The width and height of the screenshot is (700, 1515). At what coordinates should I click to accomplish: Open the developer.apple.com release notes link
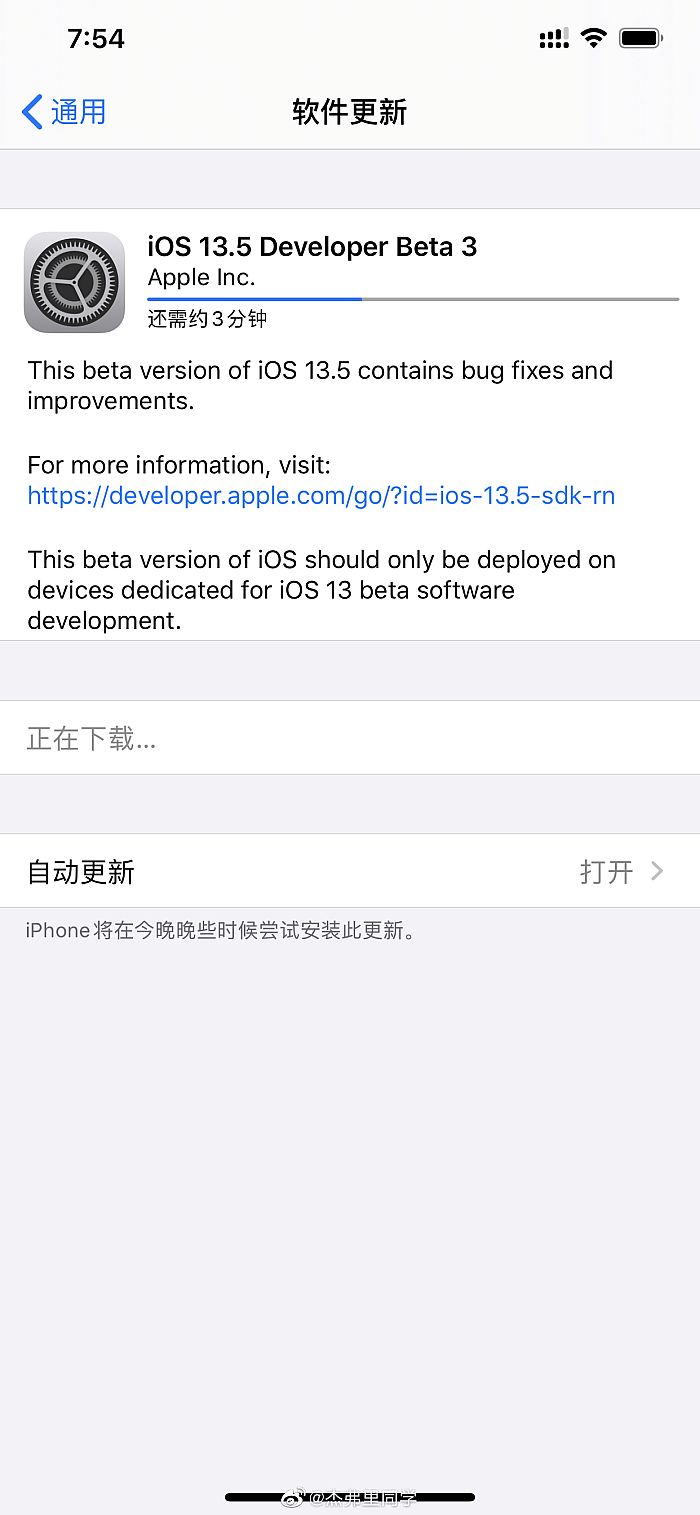point(321,495)
